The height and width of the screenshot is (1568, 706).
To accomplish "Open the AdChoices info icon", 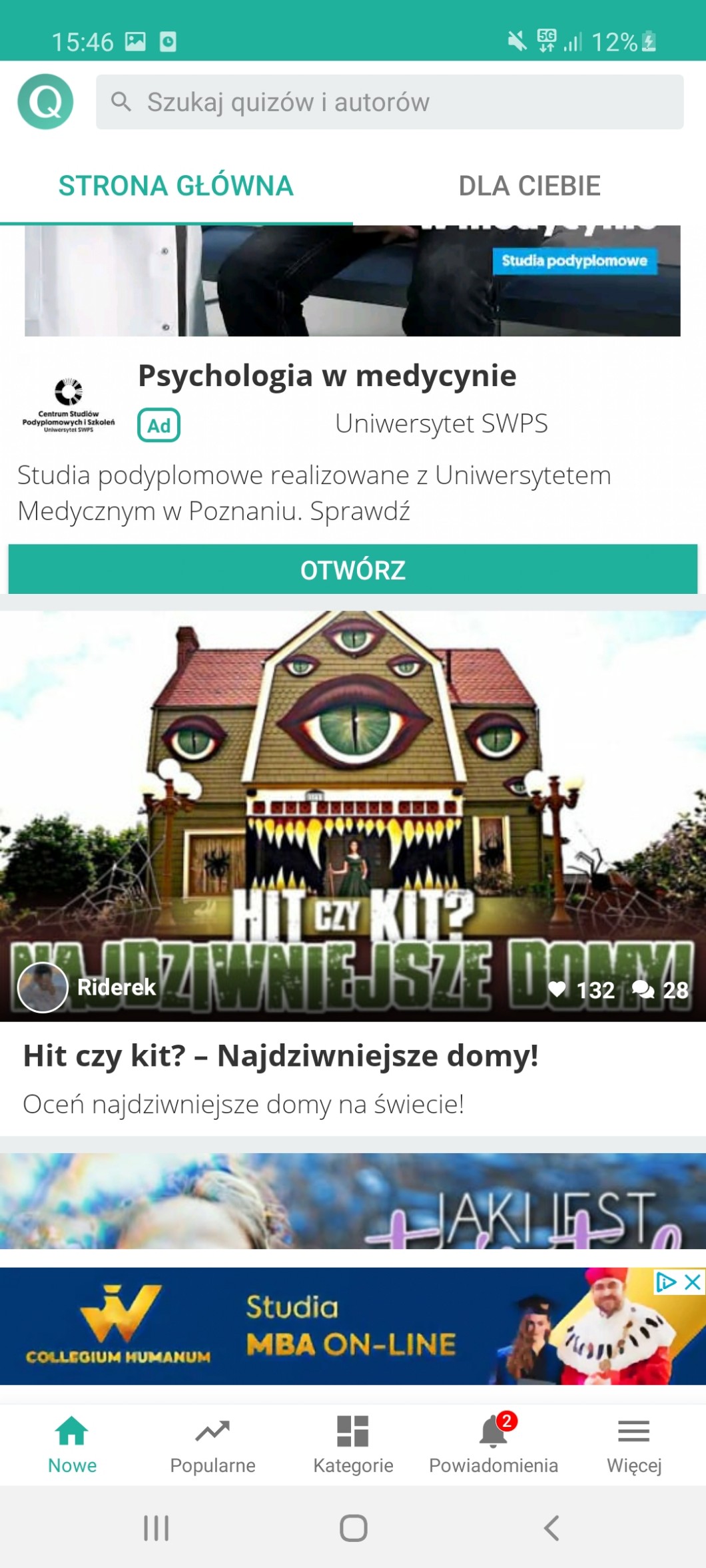I will 667,1282.
